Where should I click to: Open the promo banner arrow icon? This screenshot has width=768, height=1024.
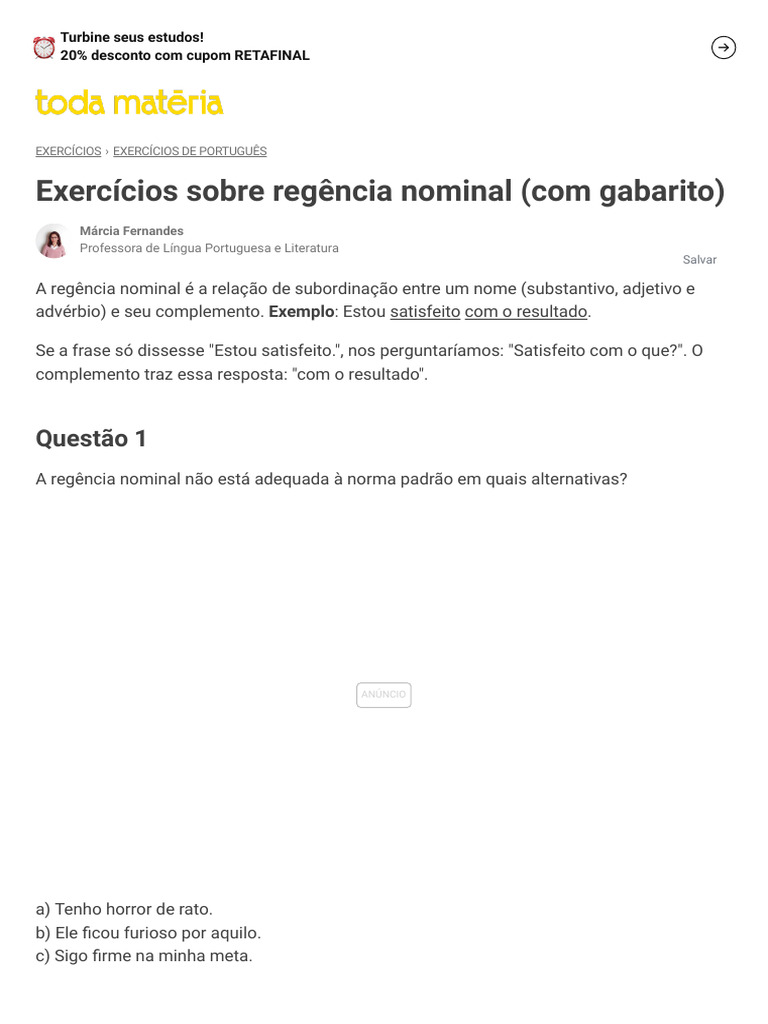click(x=723, y=48)
